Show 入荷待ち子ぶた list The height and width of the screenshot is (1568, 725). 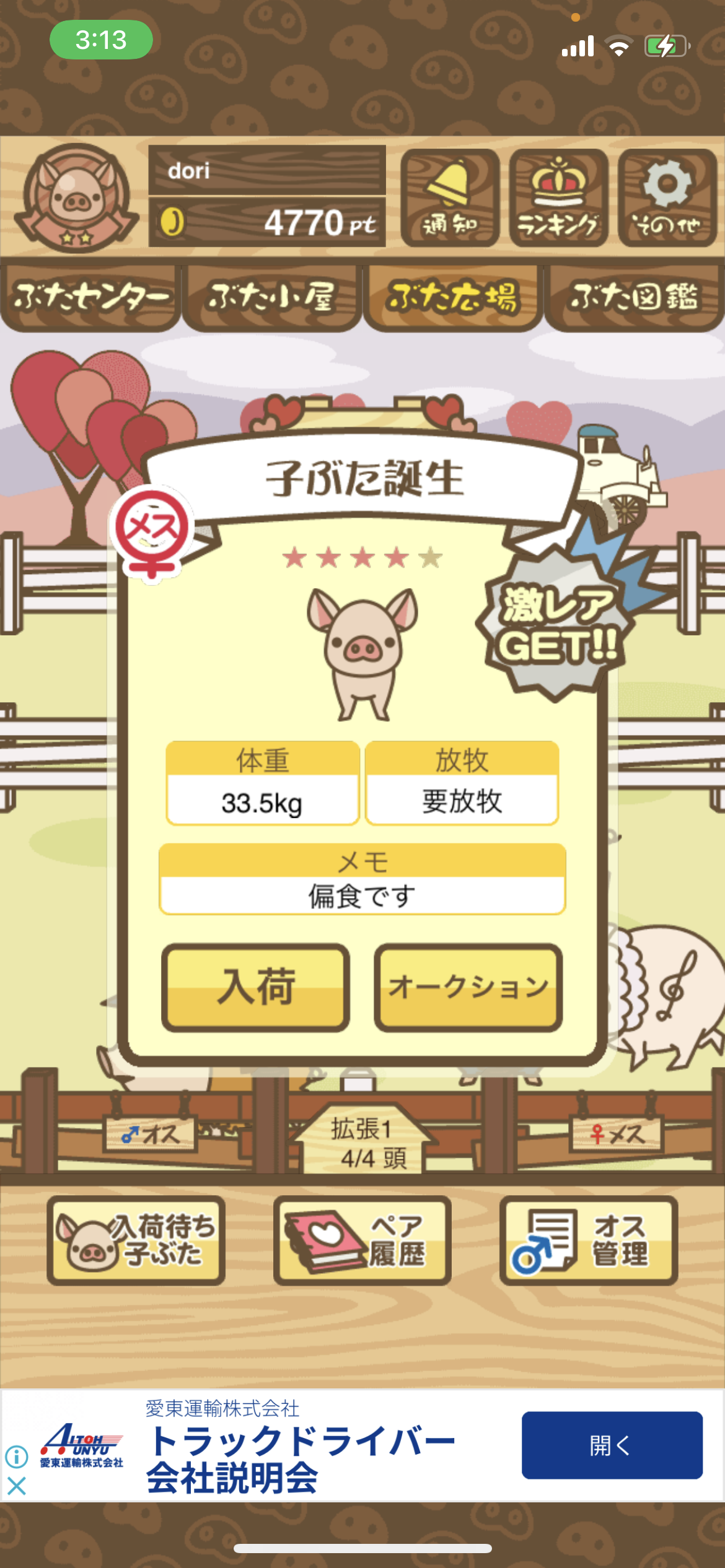[x=136, y=1240]
